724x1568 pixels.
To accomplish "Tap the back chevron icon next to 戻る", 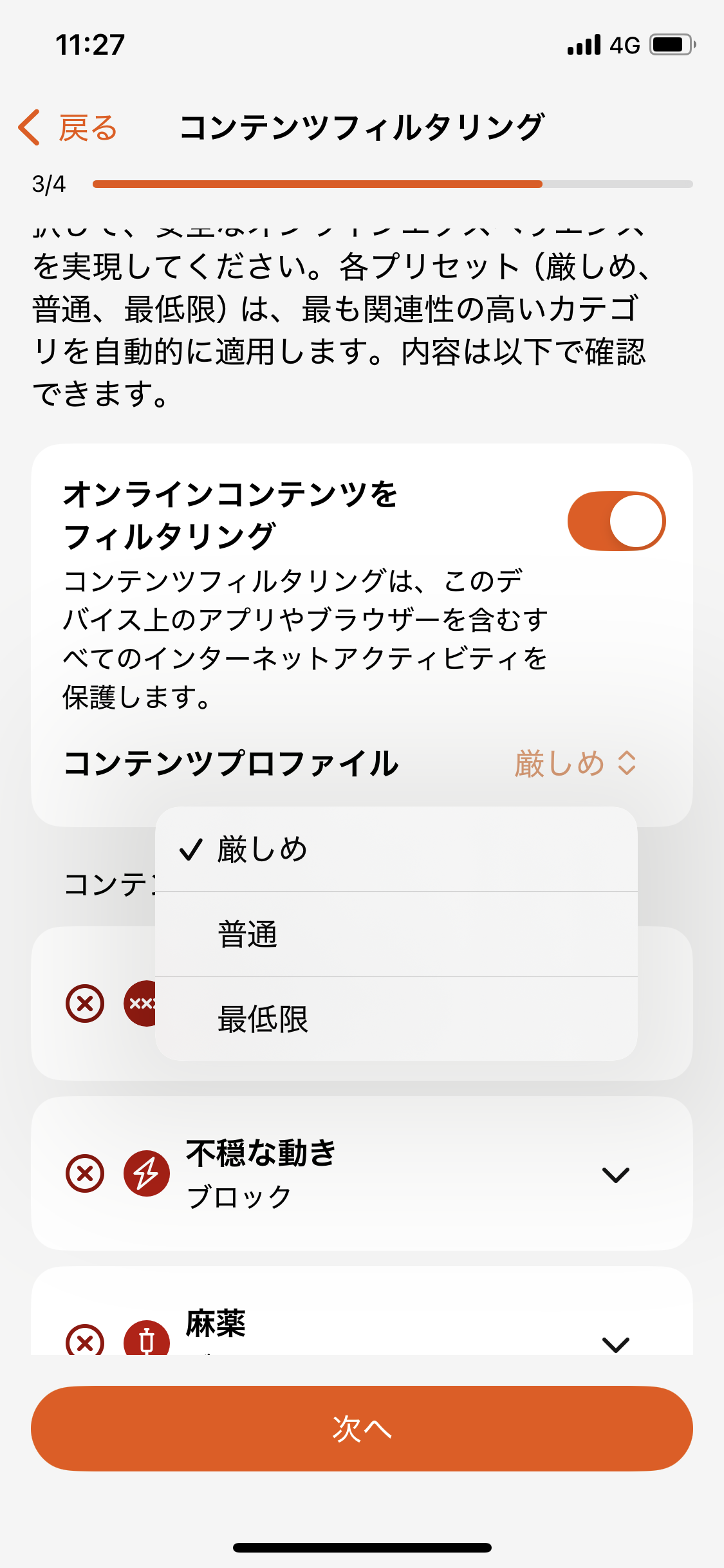I will click(28, 127).
